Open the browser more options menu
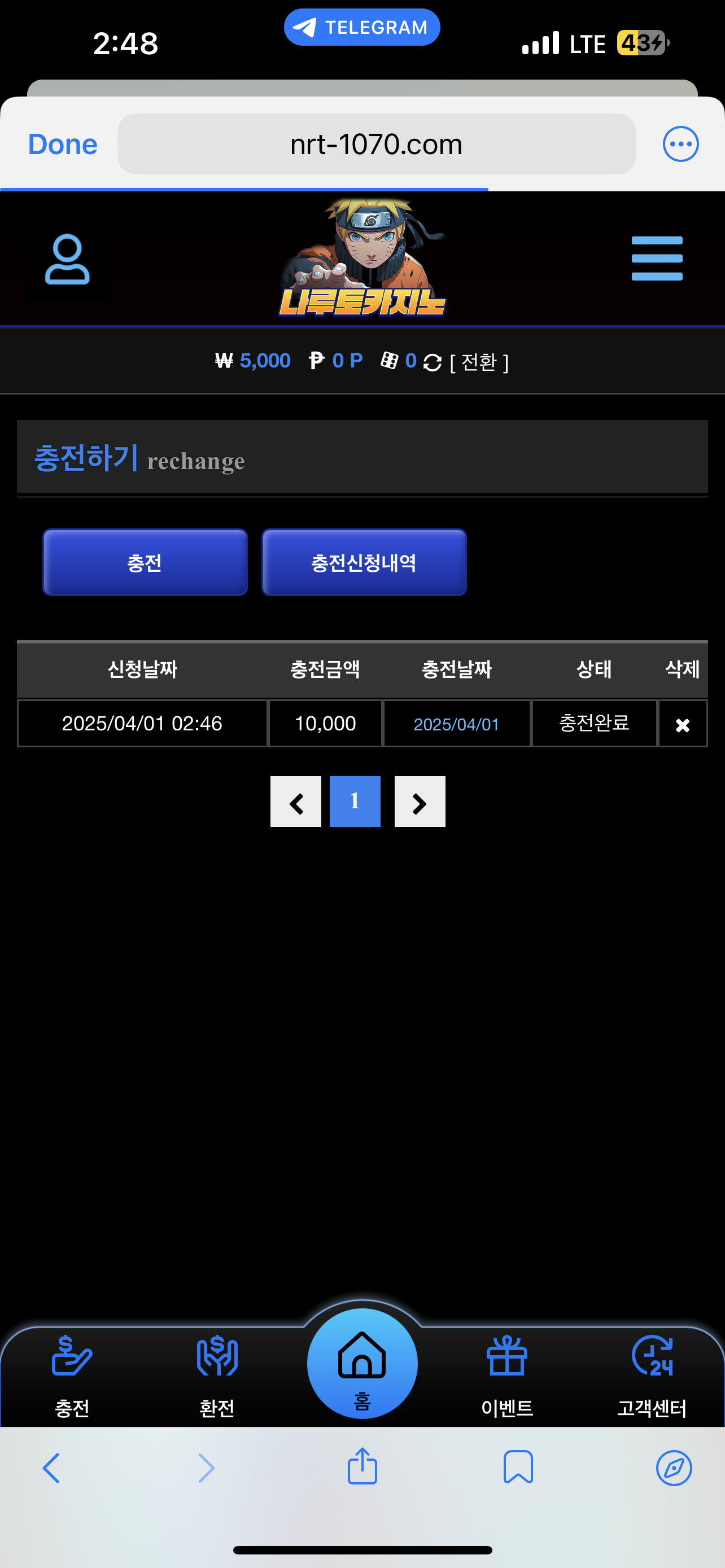This screenshot has width=725, height=1568. (x=680, y=144)
